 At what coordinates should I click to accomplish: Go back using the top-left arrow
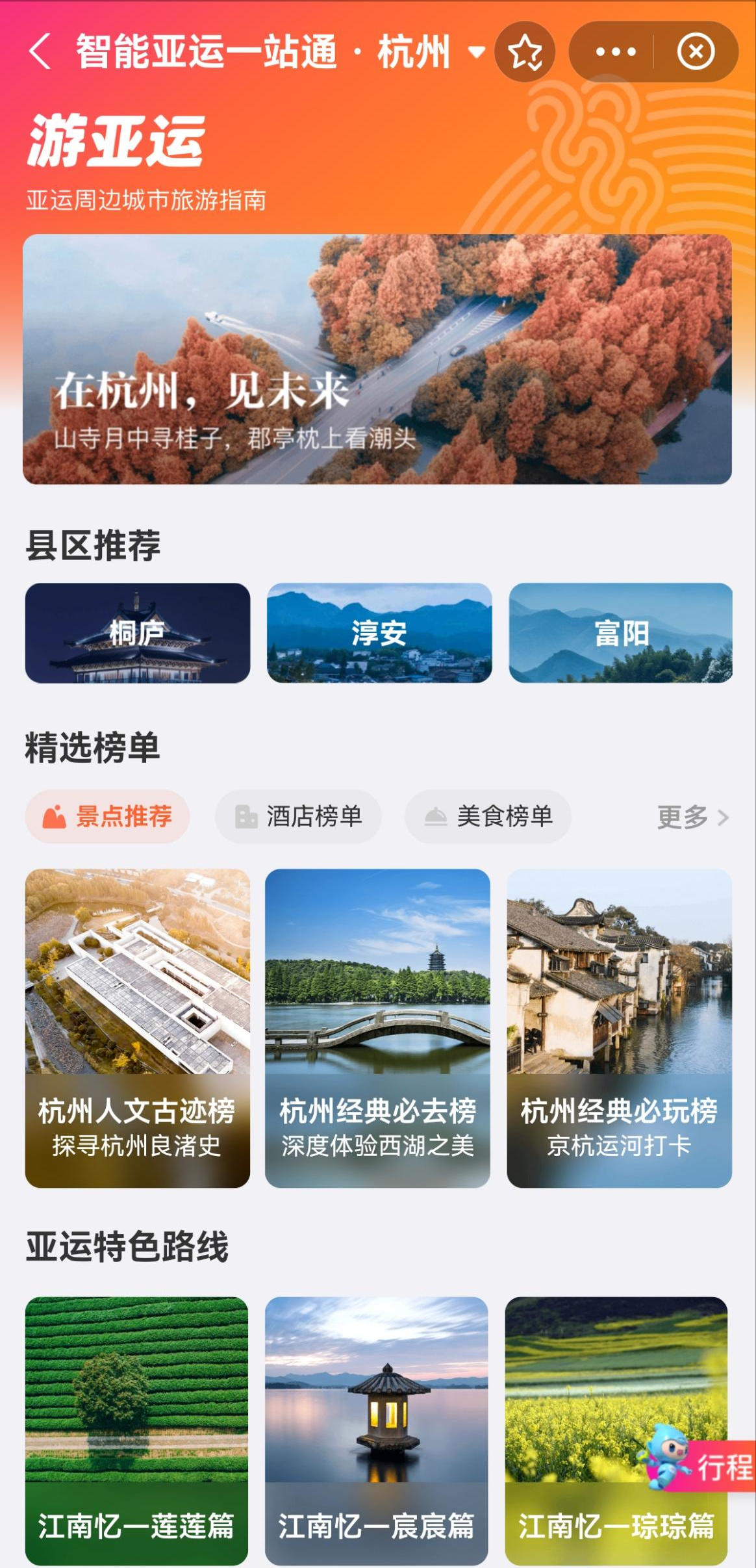click(x=40, y=51)
